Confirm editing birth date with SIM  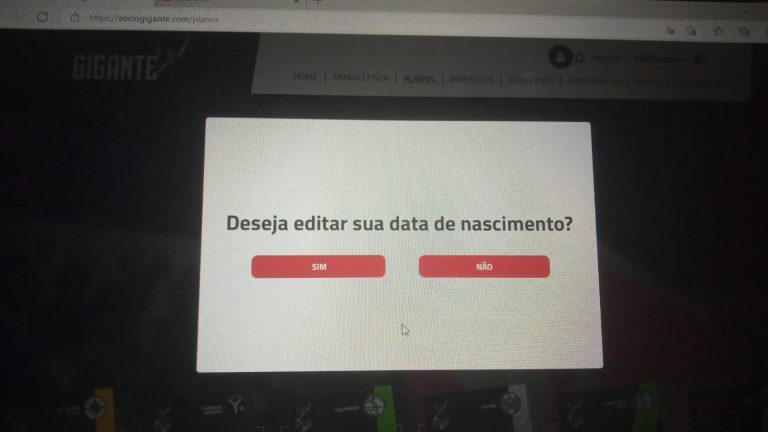coord(318,267)
